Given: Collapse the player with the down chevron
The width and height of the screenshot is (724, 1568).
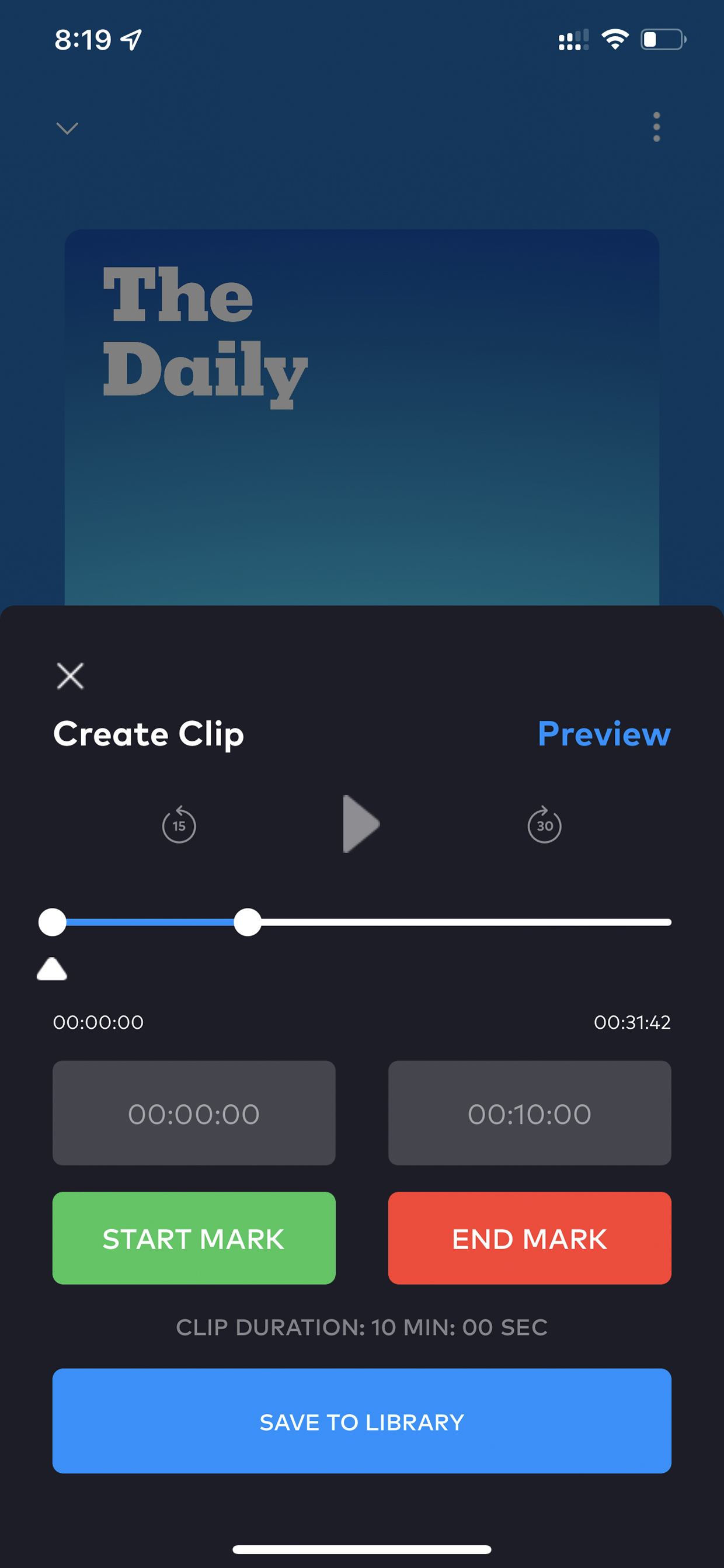Looking at the screenshot, I should (x=67, y=128).
